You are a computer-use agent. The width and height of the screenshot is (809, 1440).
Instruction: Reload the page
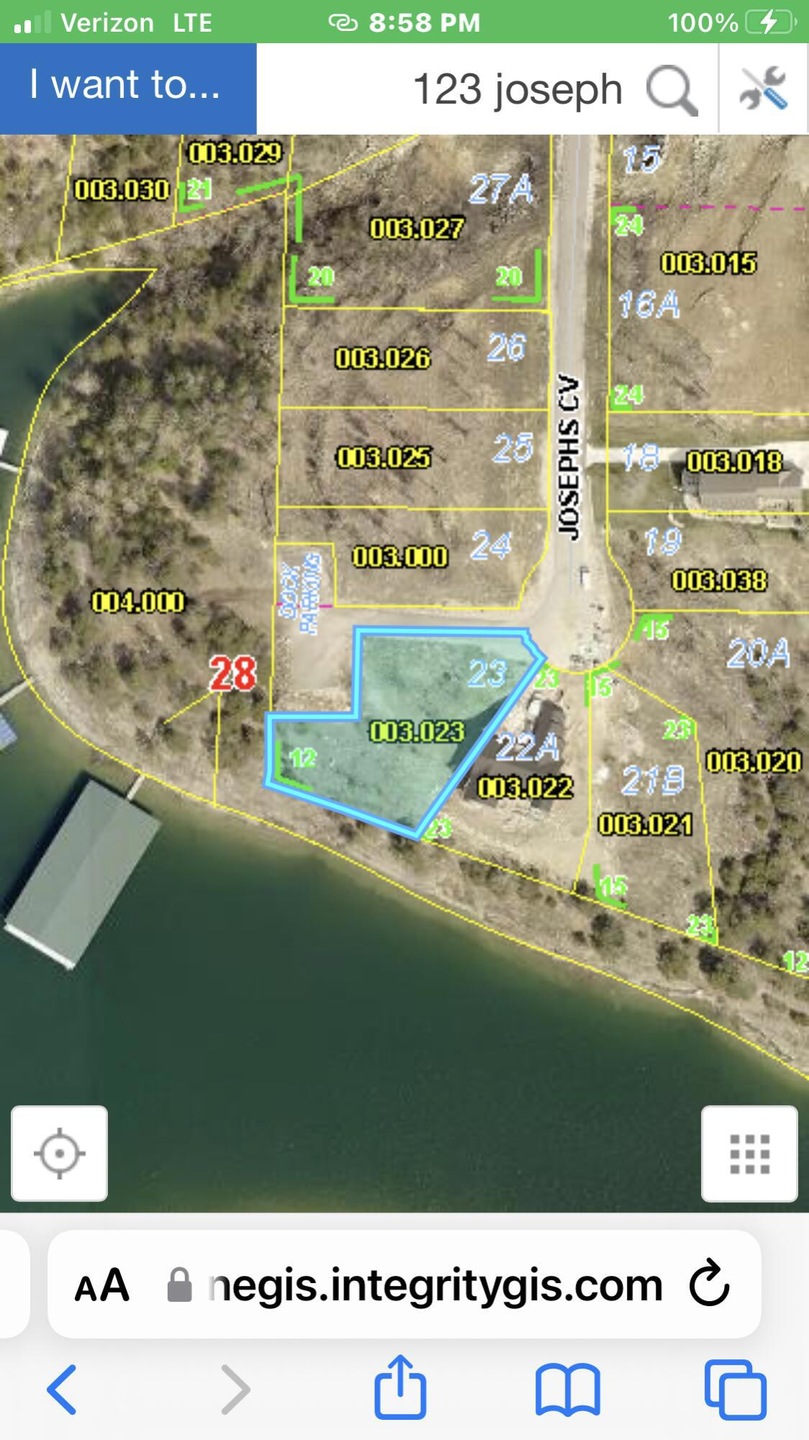tap(710, 1285)
